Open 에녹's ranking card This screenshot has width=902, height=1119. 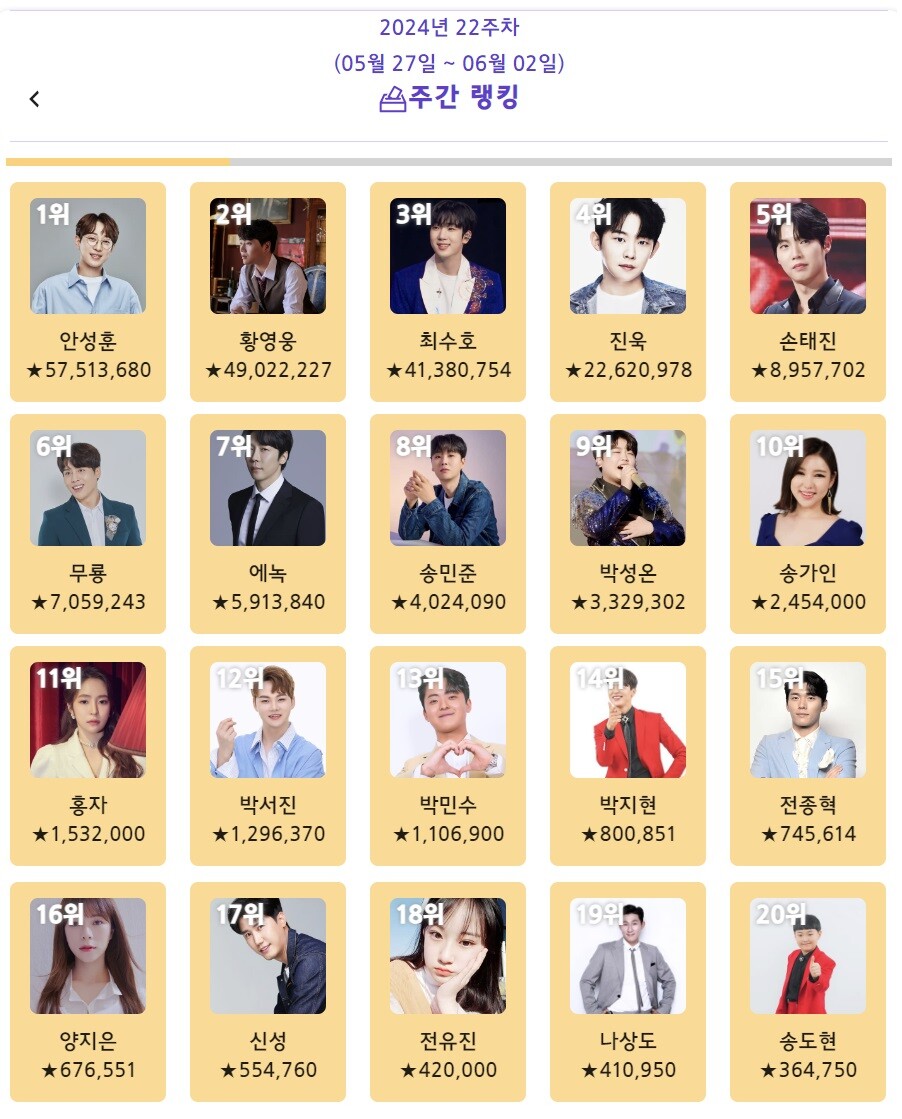point(268,523)
